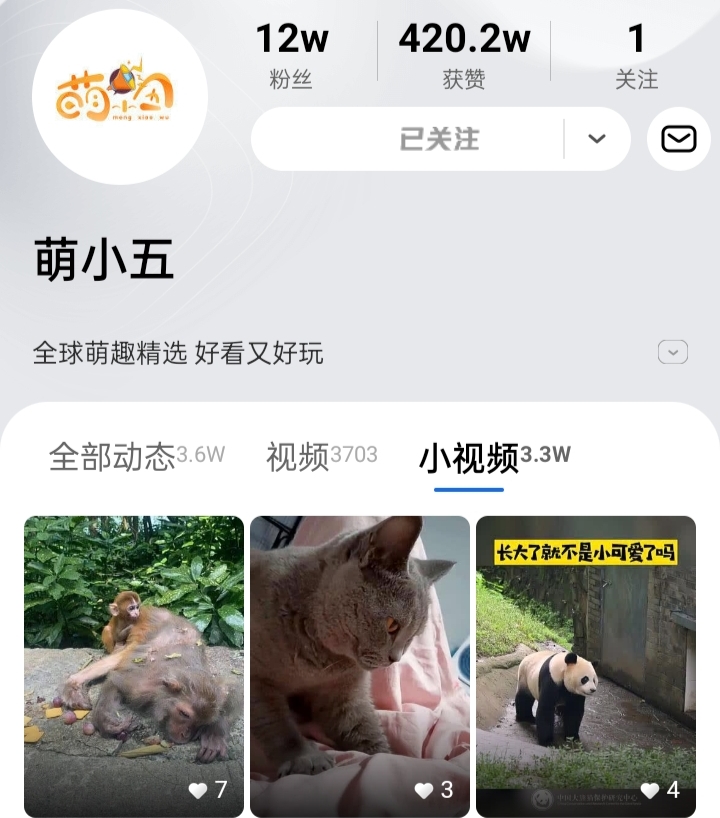
Task: Open the private message envelope icon
Action: [679, 139]
